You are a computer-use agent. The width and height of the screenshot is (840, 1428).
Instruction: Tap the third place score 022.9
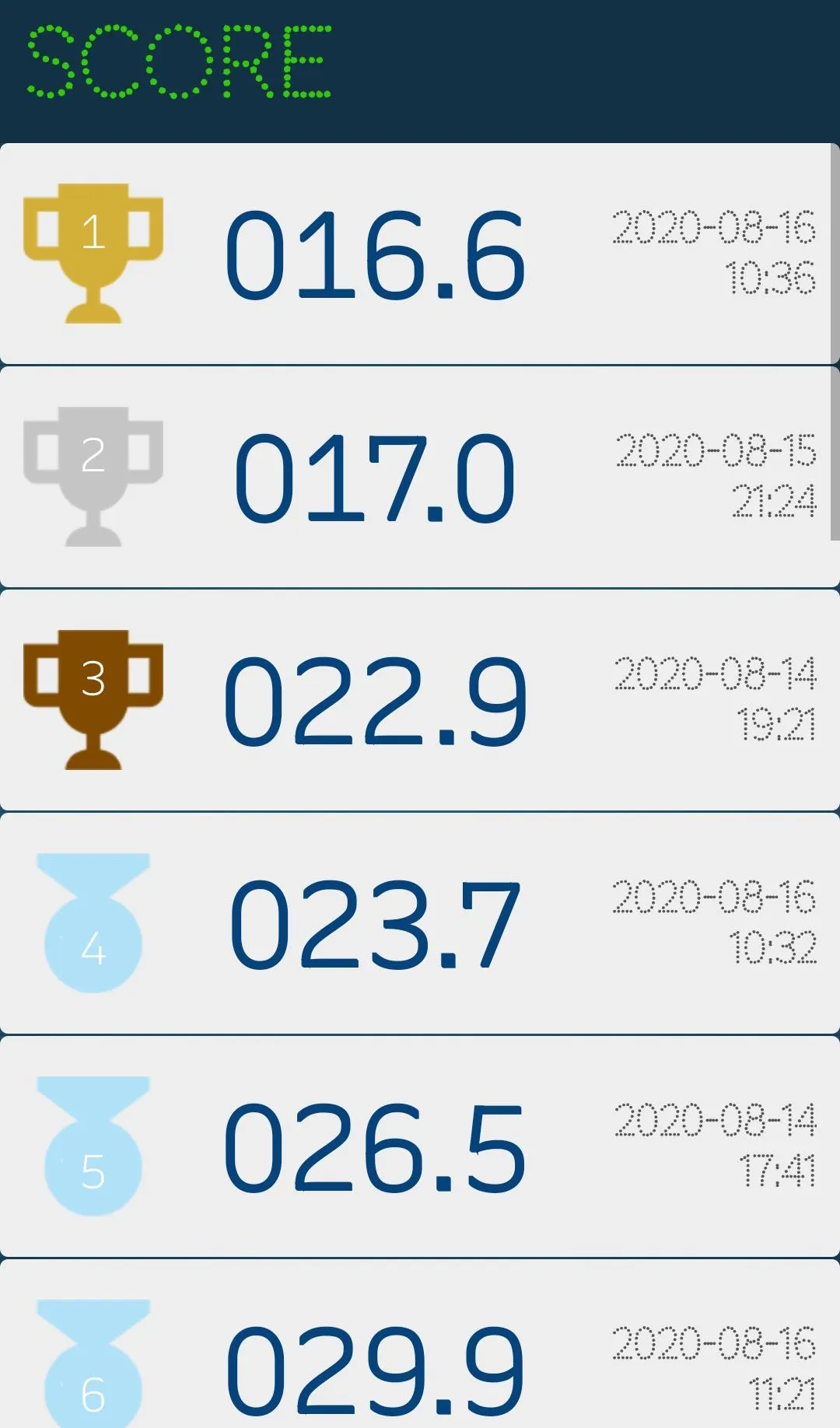[376, 702]
